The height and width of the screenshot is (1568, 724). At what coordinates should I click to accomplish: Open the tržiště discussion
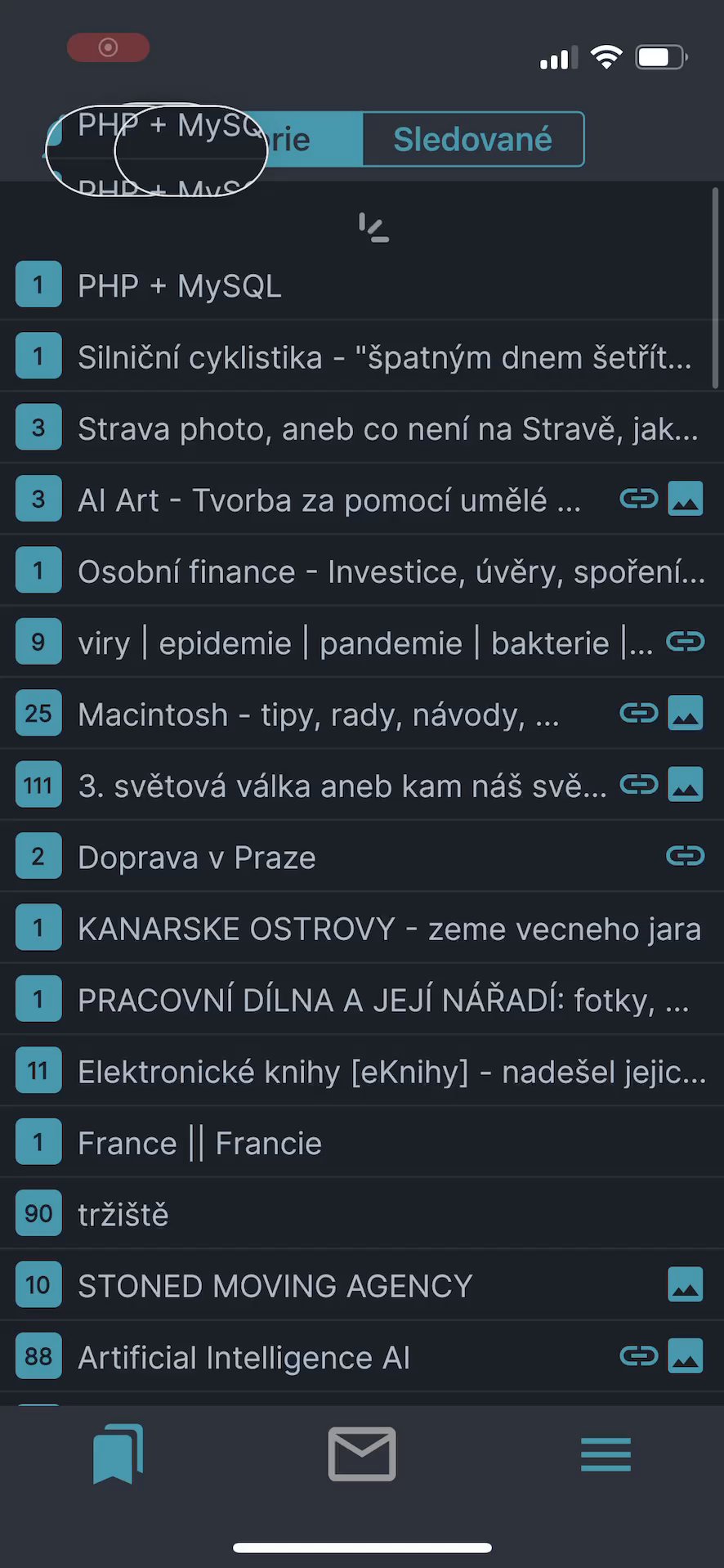click(123, 1214)
